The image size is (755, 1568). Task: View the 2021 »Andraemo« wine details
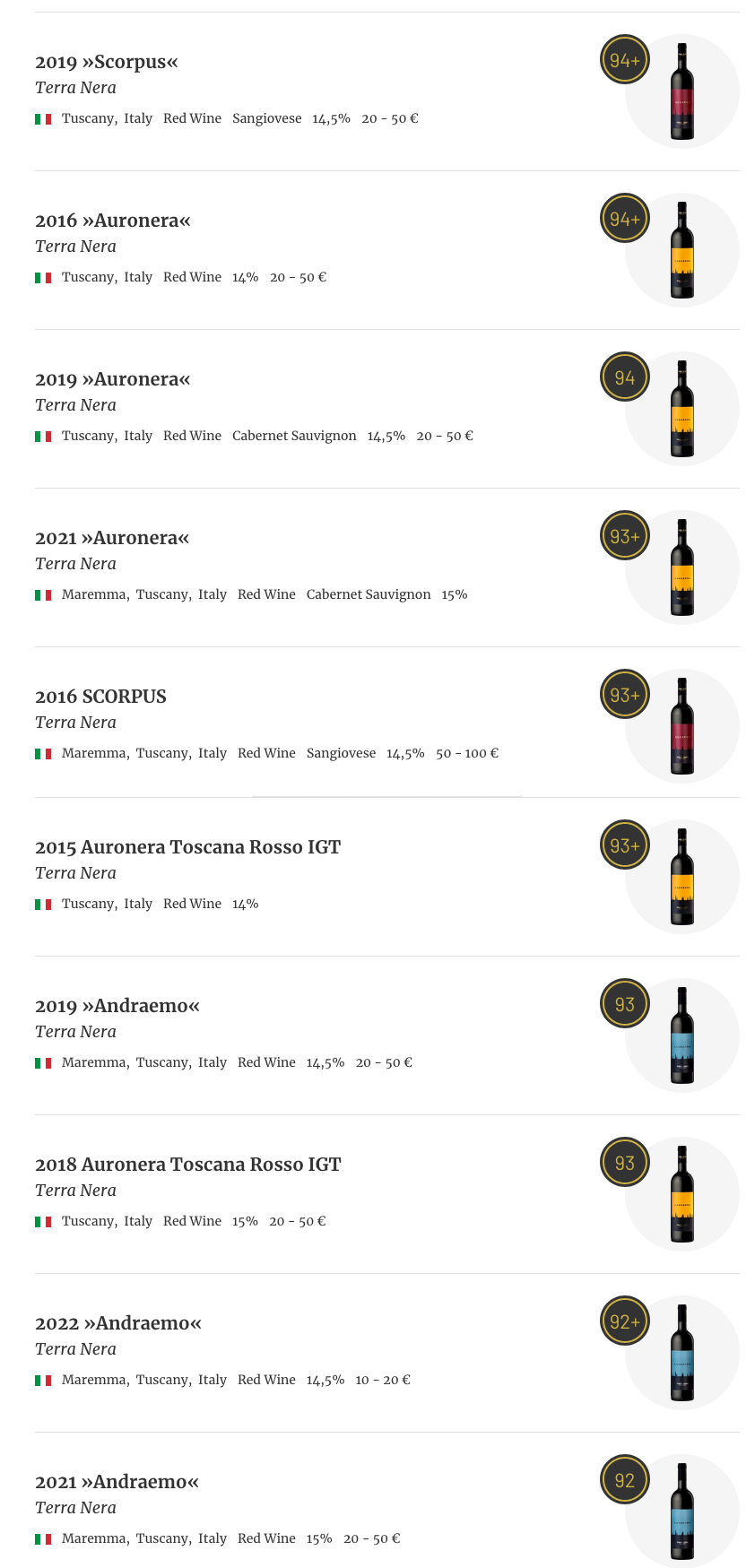117,1482
